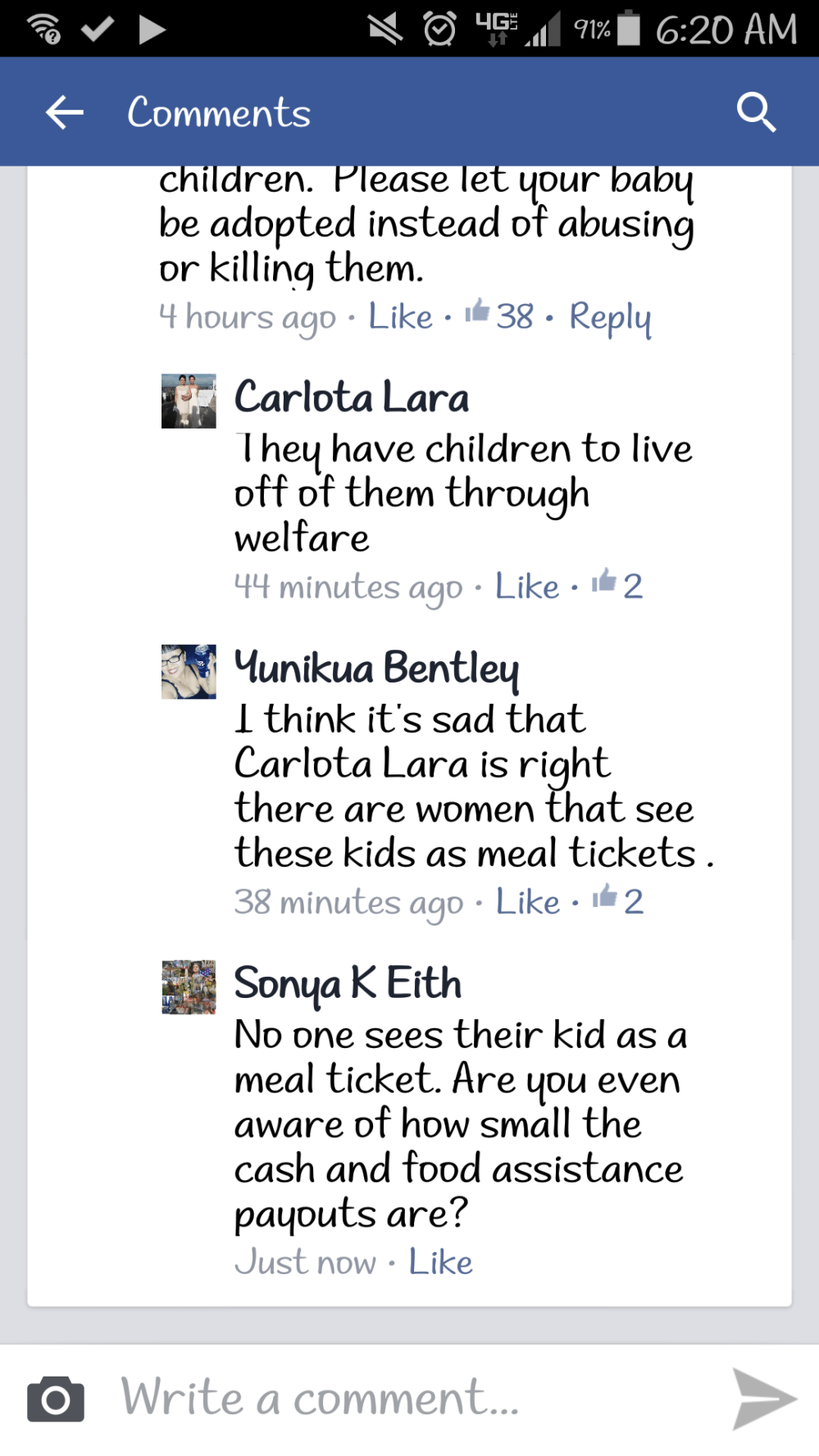Reply to the comment with 38 likes
Viewport: 819px width, 1456px height.
(610, 317)
